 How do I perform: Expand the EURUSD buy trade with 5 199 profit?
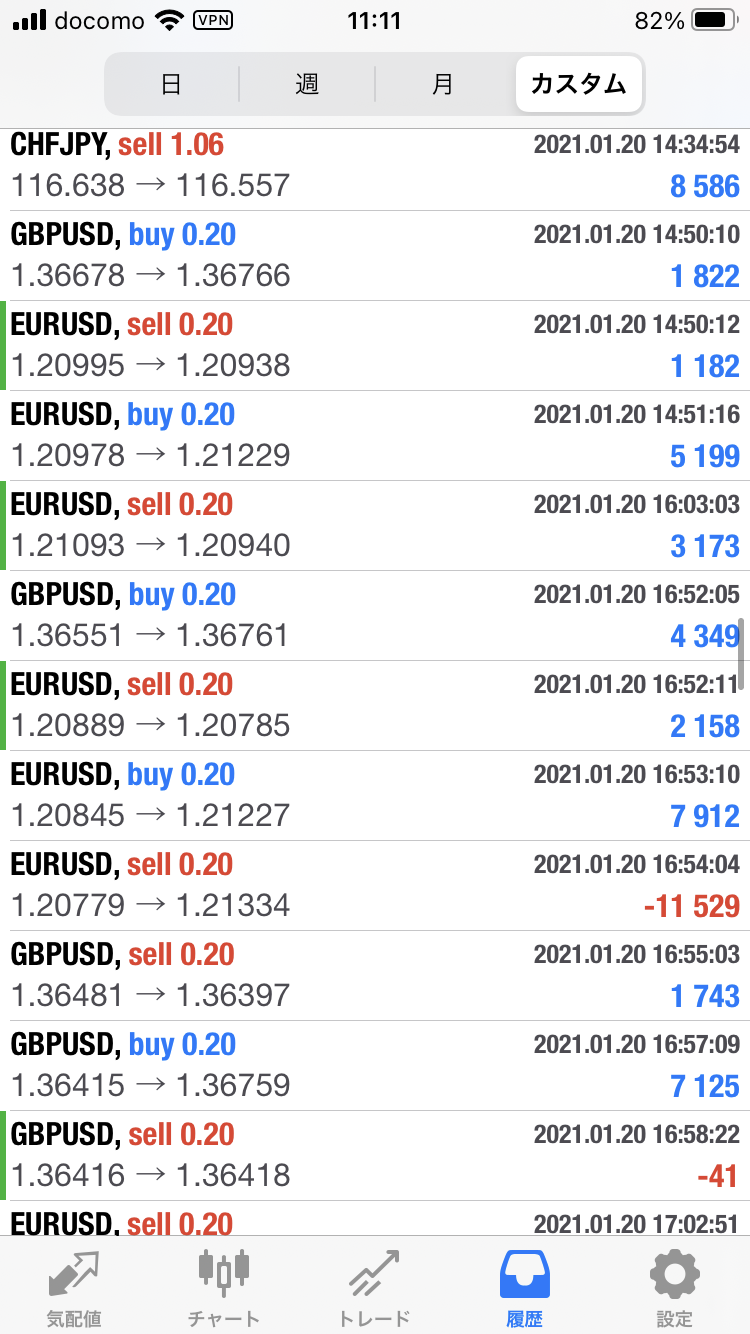pyautogui.click(x=375, y=436)
